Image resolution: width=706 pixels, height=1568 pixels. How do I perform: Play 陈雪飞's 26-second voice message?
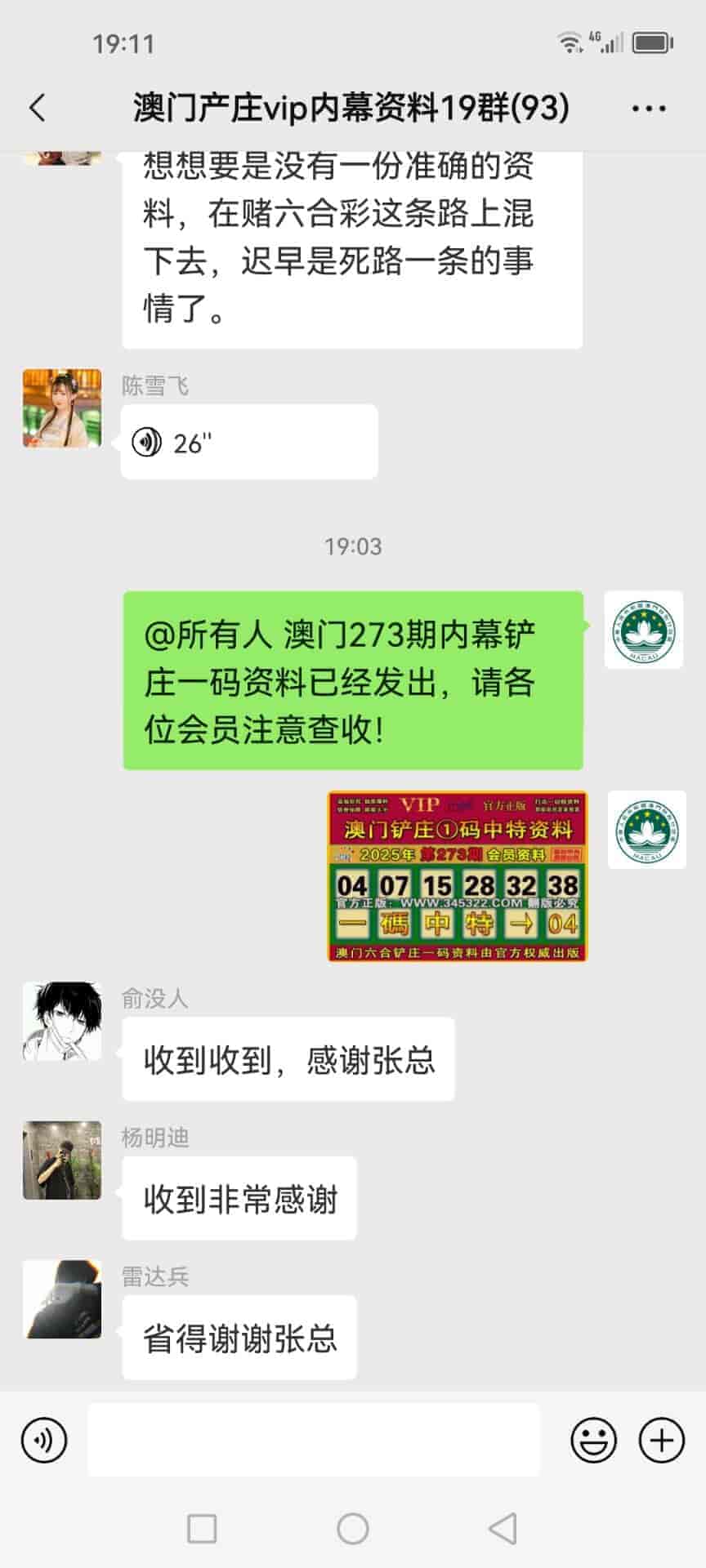click(248, 443)
